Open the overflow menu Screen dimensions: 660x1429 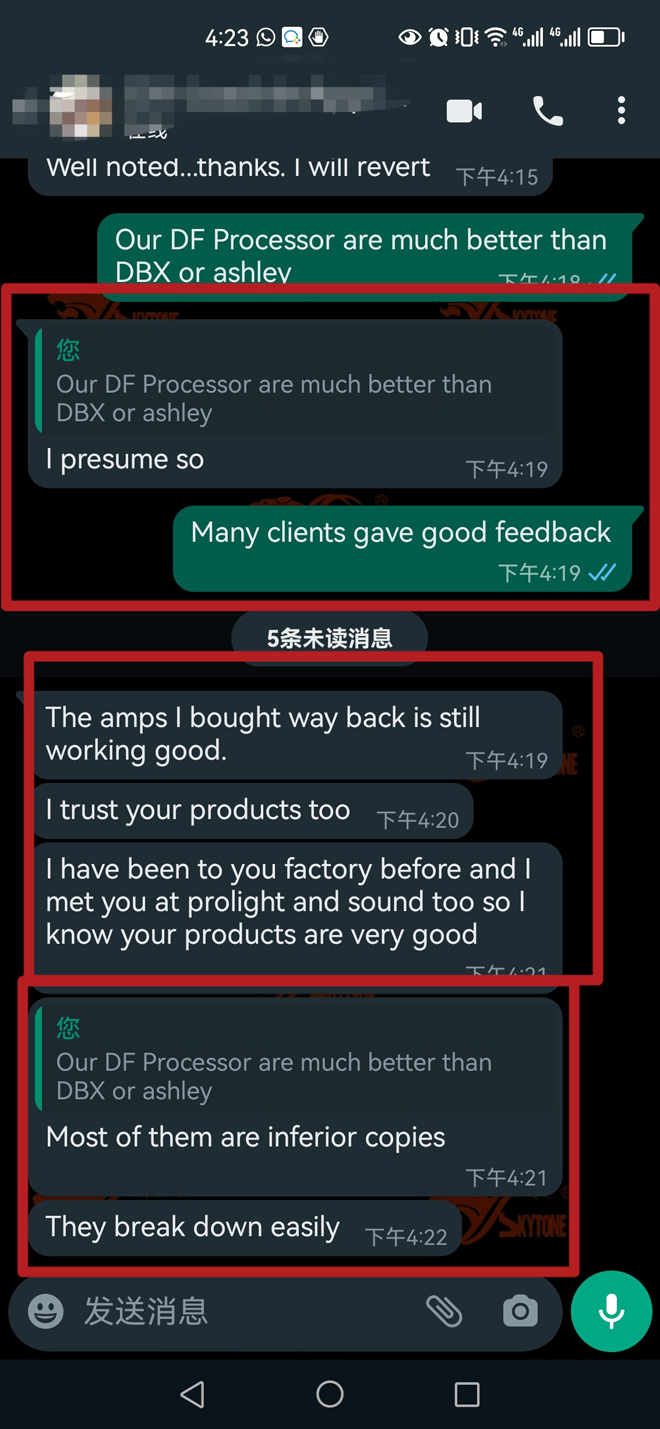[621, 111]
